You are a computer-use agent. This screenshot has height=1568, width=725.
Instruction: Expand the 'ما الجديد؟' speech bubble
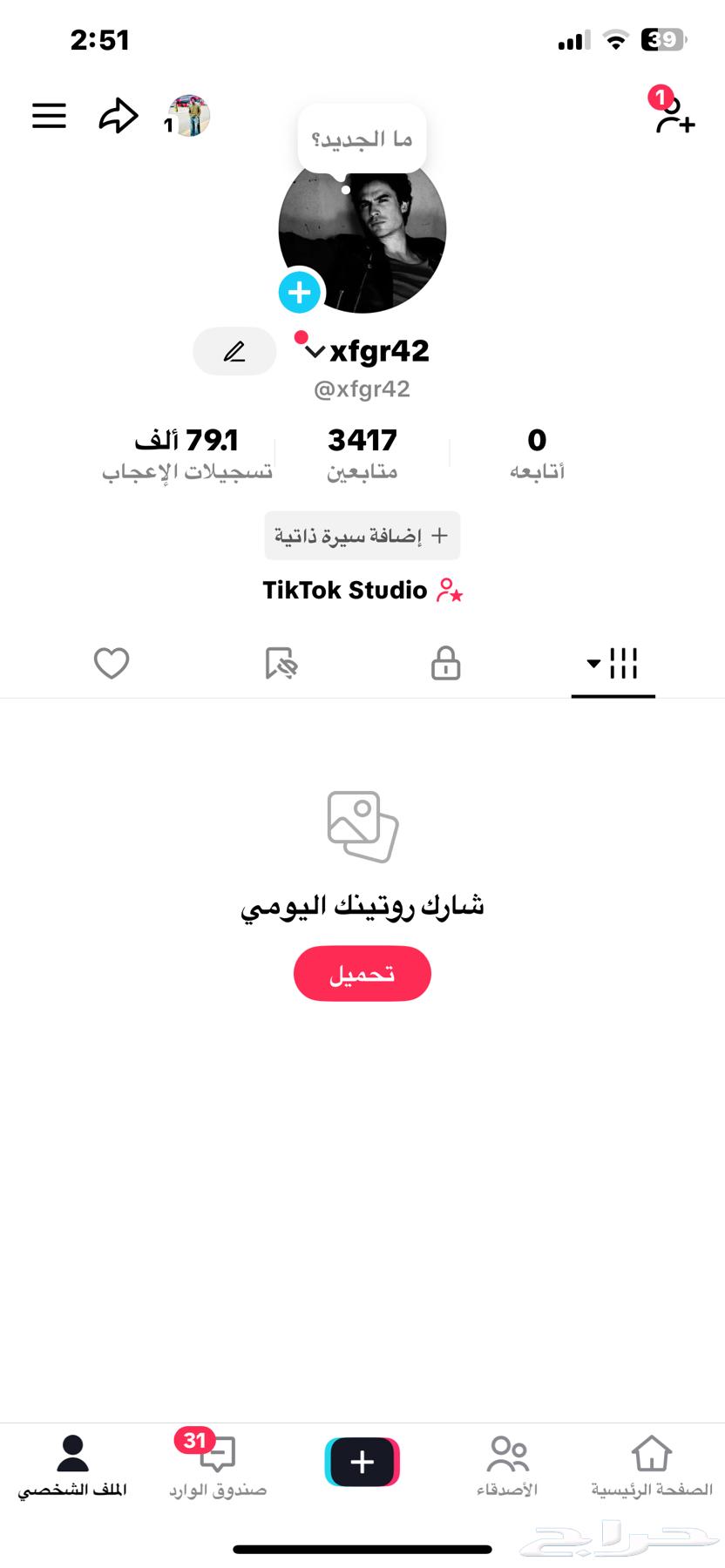pos(362,135)
